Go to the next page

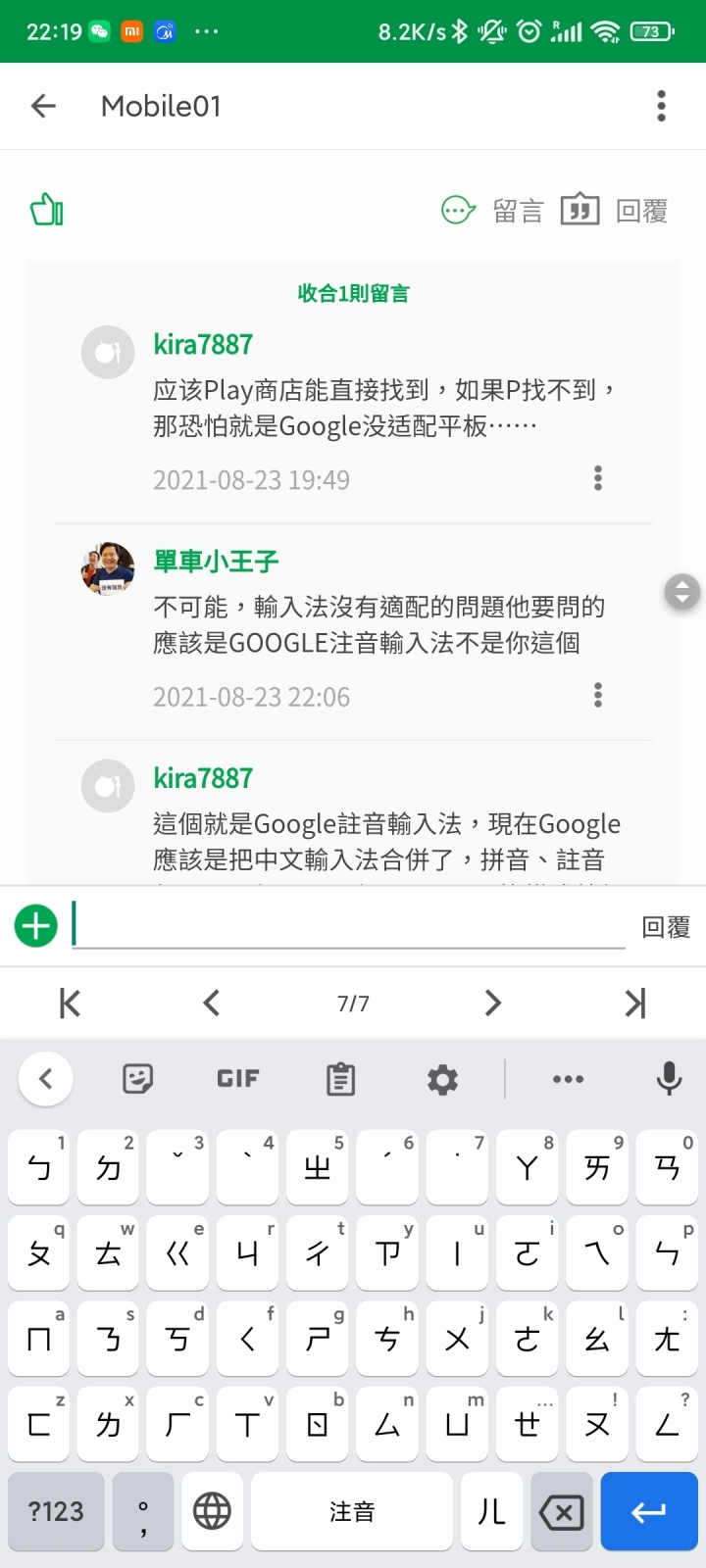click(493, 1004)
